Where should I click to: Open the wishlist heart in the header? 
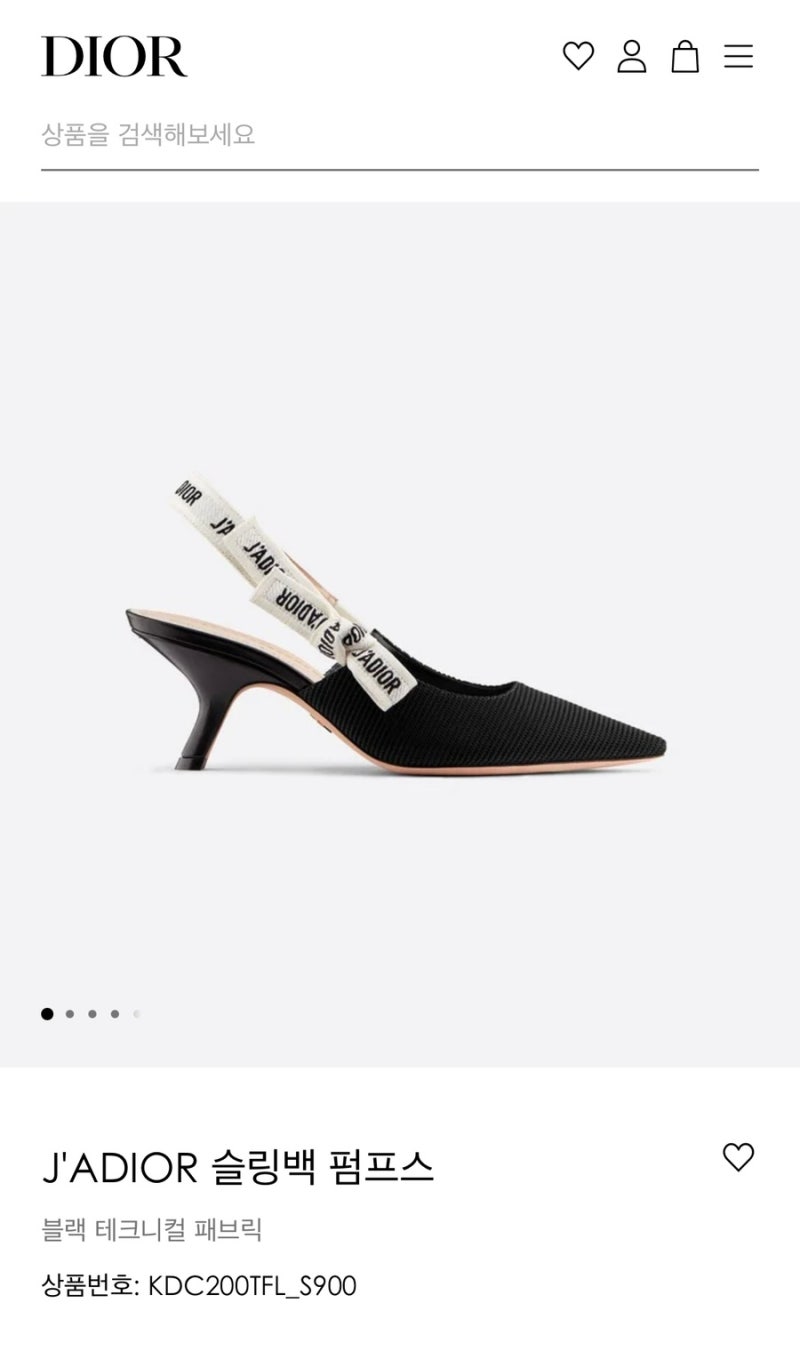(578, 56)
